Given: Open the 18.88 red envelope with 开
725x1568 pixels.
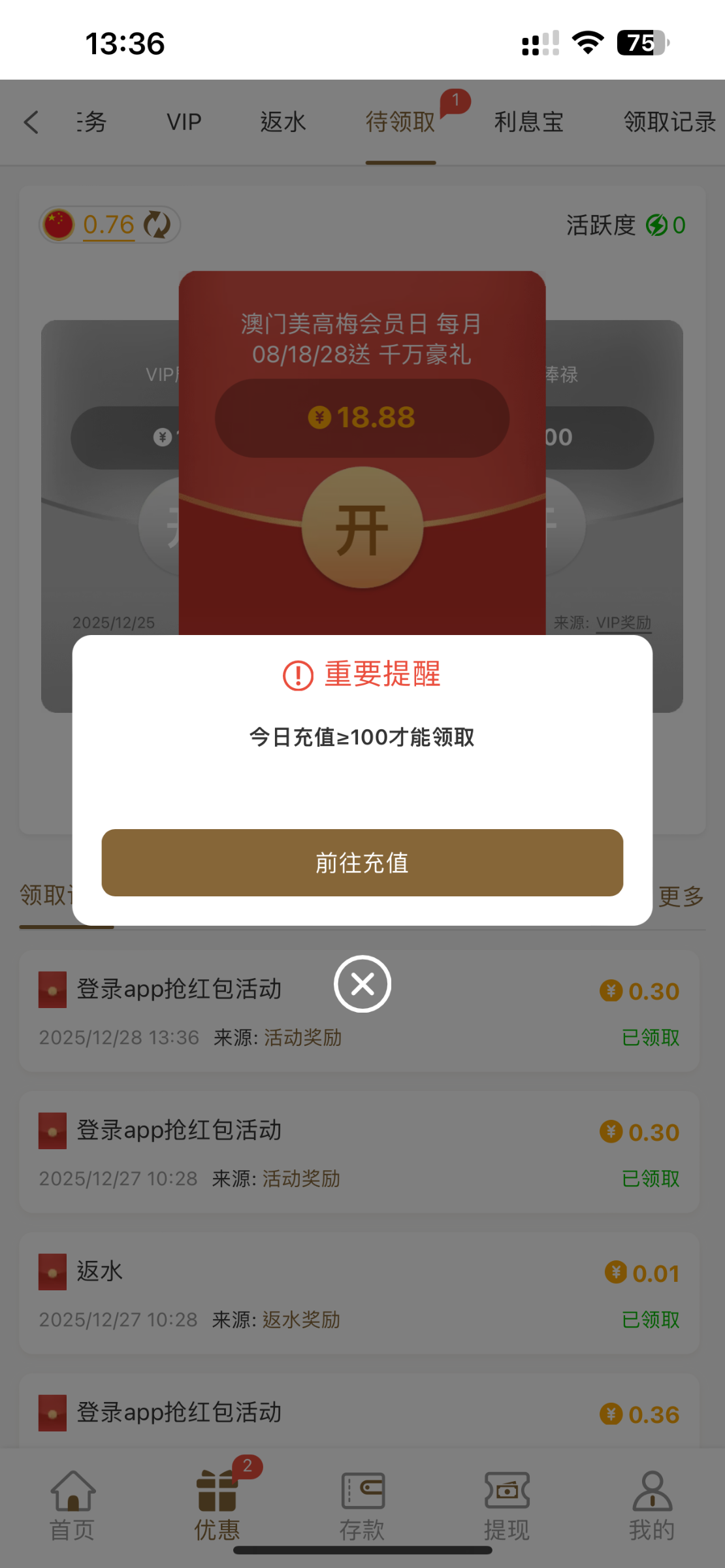Looking at the screenshot, I should [x=362, y=527].
